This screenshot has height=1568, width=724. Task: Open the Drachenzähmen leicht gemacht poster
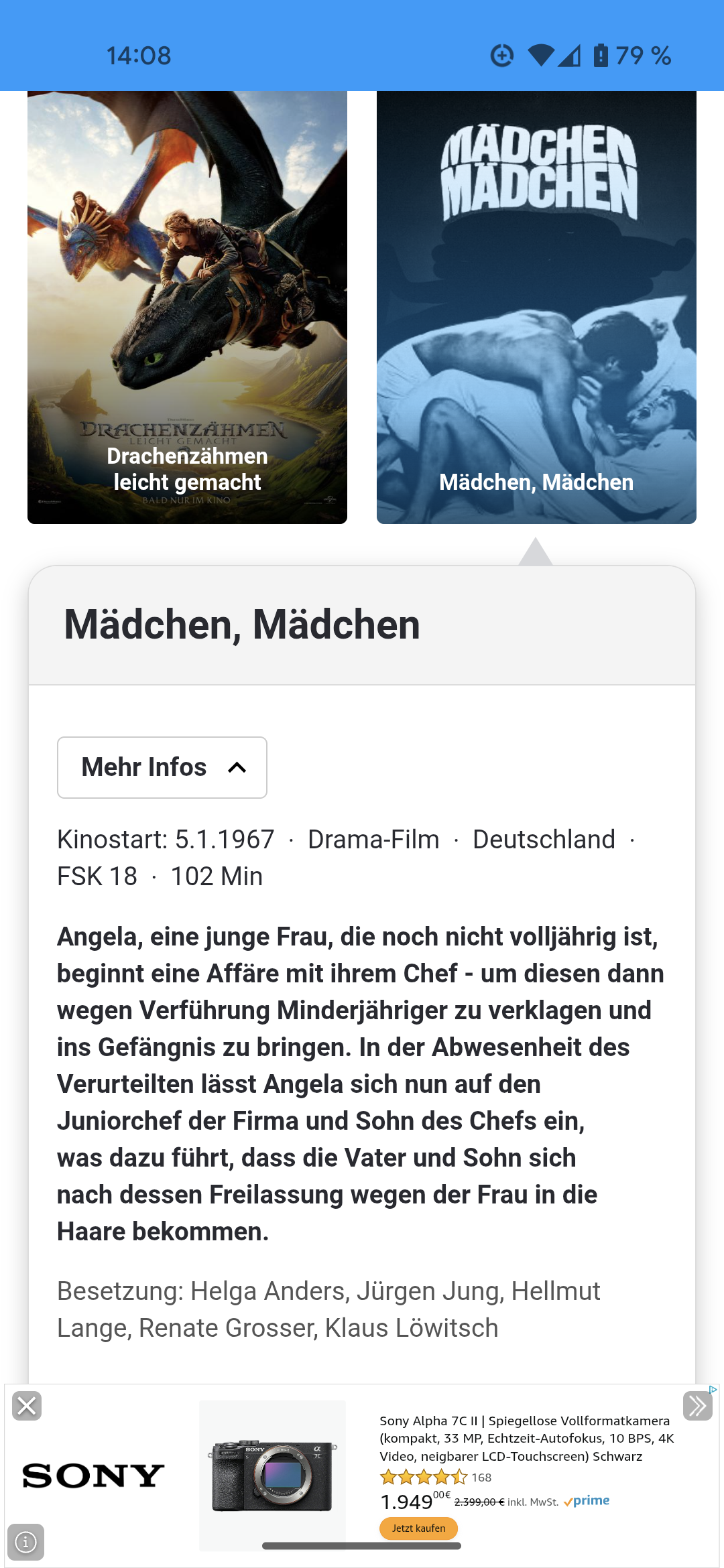coord(187,307)
